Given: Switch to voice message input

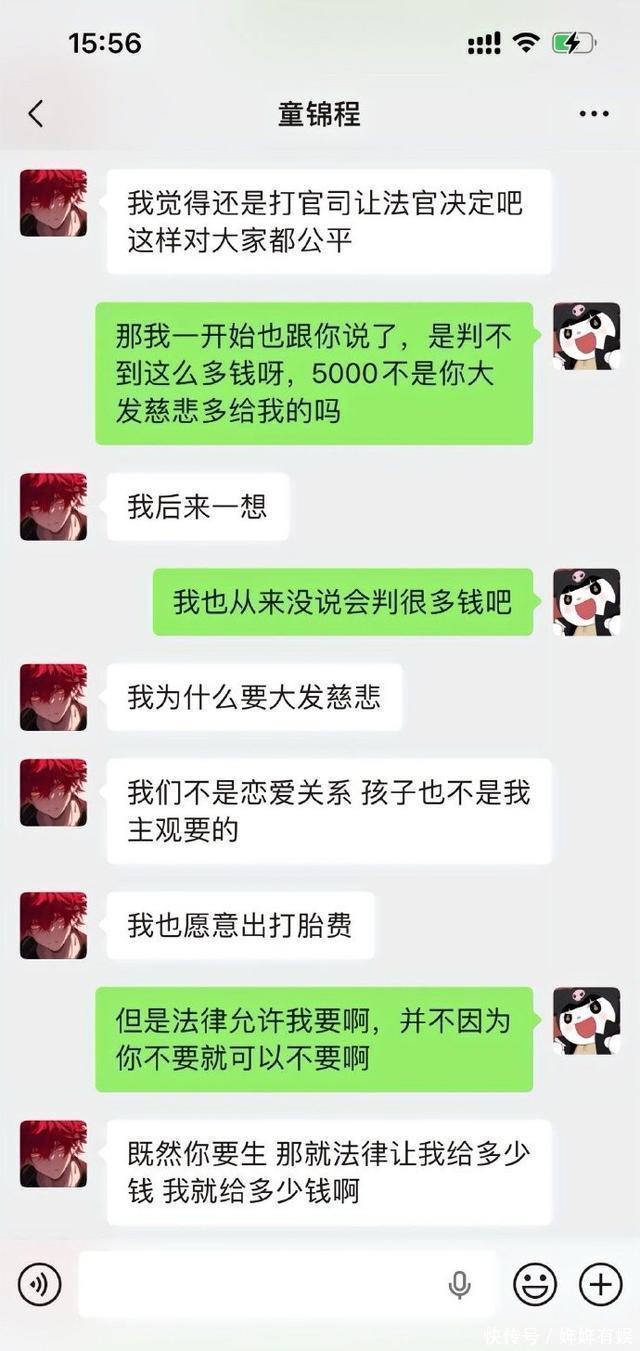Looking at the screenshot, I should point(40,1284).
